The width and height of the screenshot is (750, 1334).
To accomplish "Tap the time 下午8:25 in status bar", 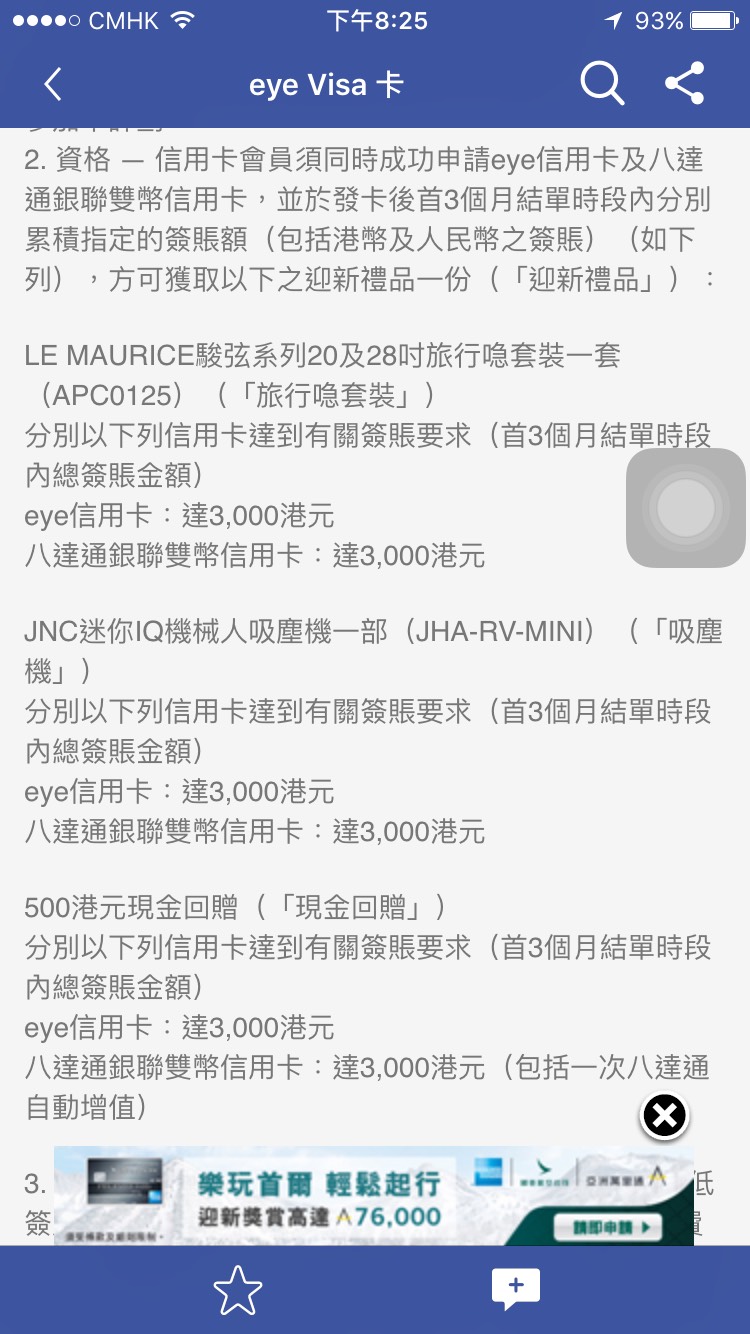I will coord(375,18).
